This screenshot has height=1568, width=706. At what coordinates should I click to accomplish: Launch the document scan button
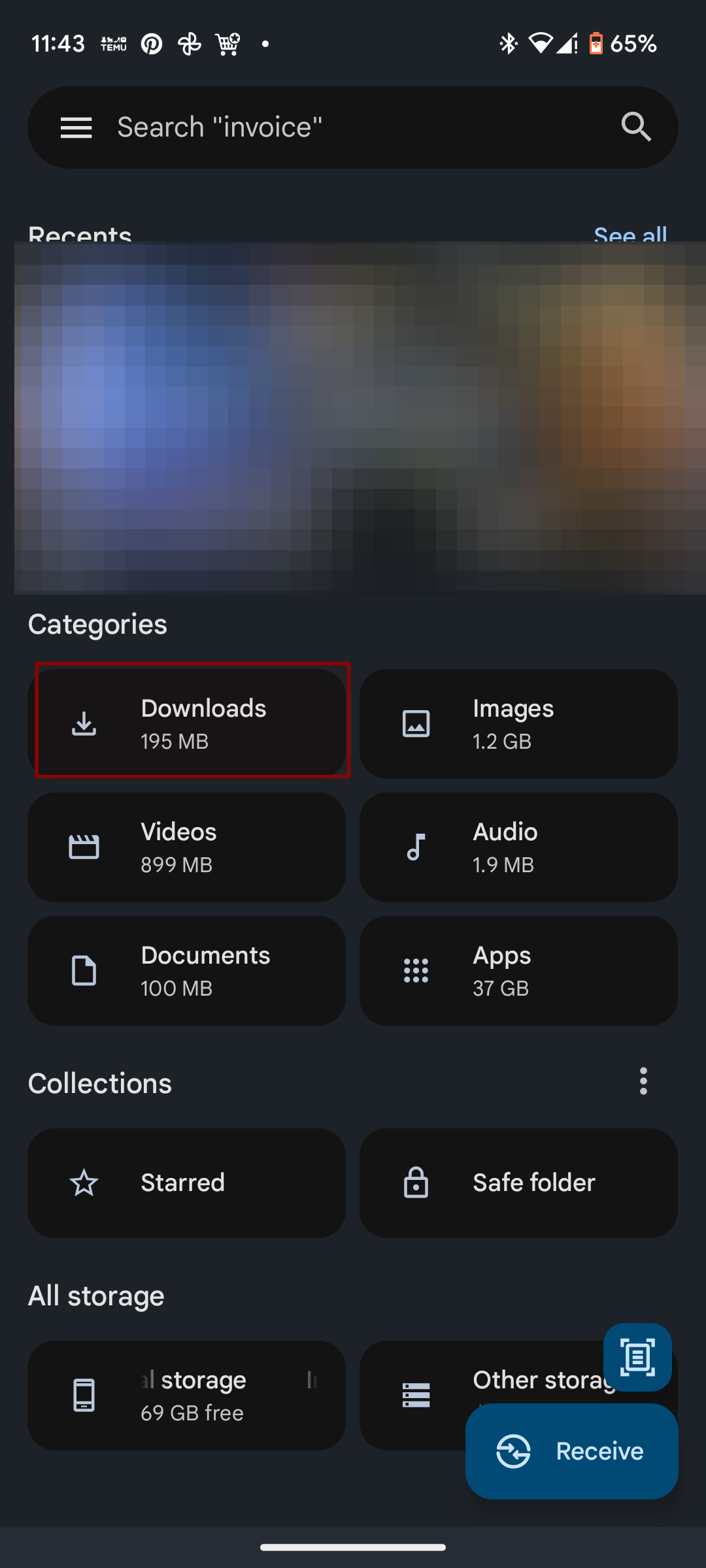pos(637,1357)
